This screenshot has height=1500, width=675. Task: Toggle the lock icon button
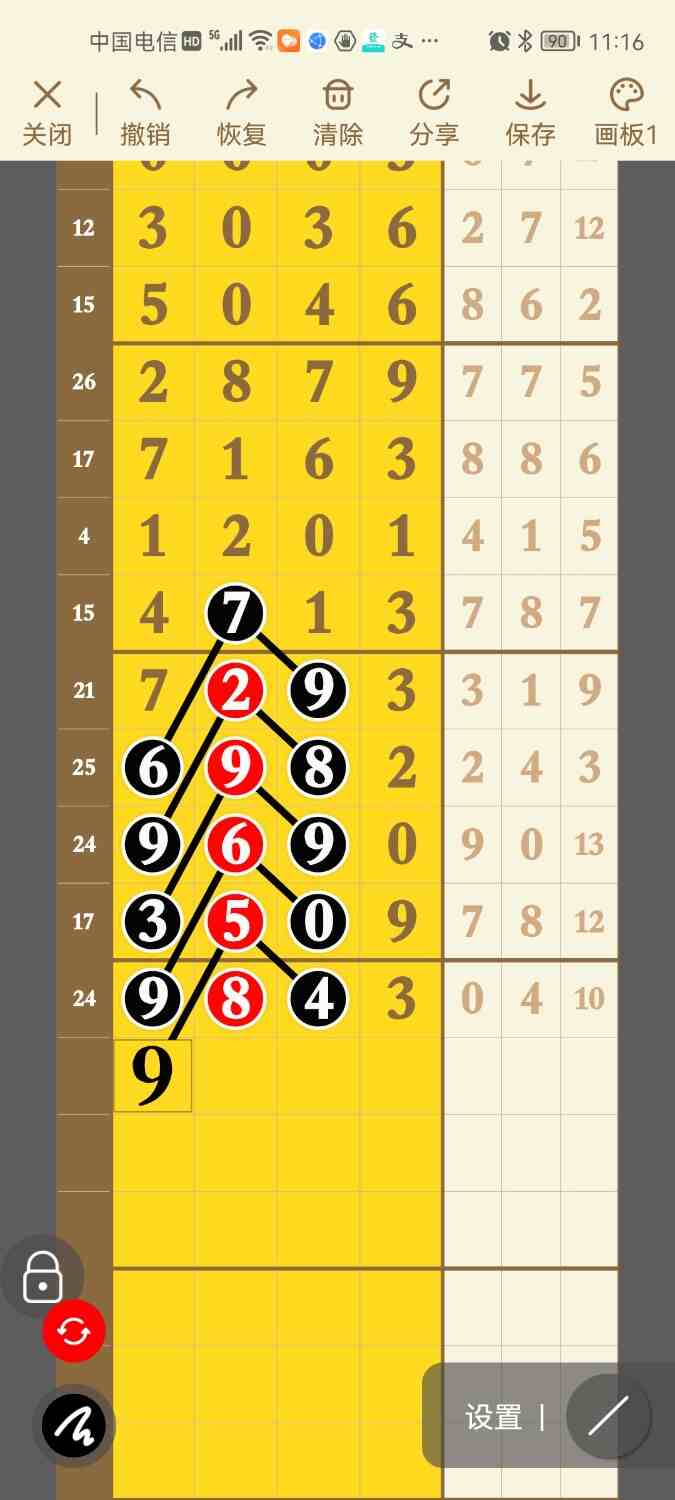coord(42,1277)
